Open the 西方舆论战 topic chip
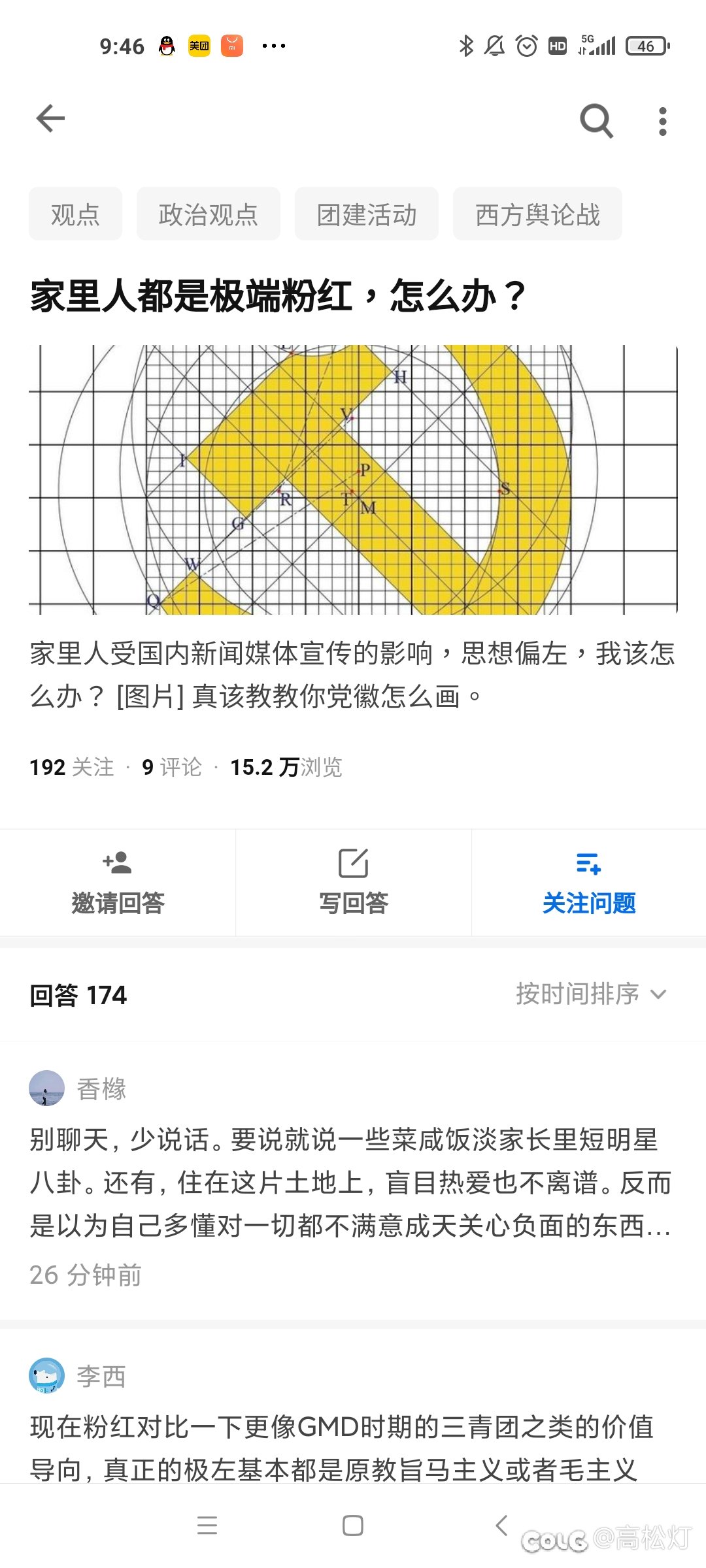 pos(537,214)
